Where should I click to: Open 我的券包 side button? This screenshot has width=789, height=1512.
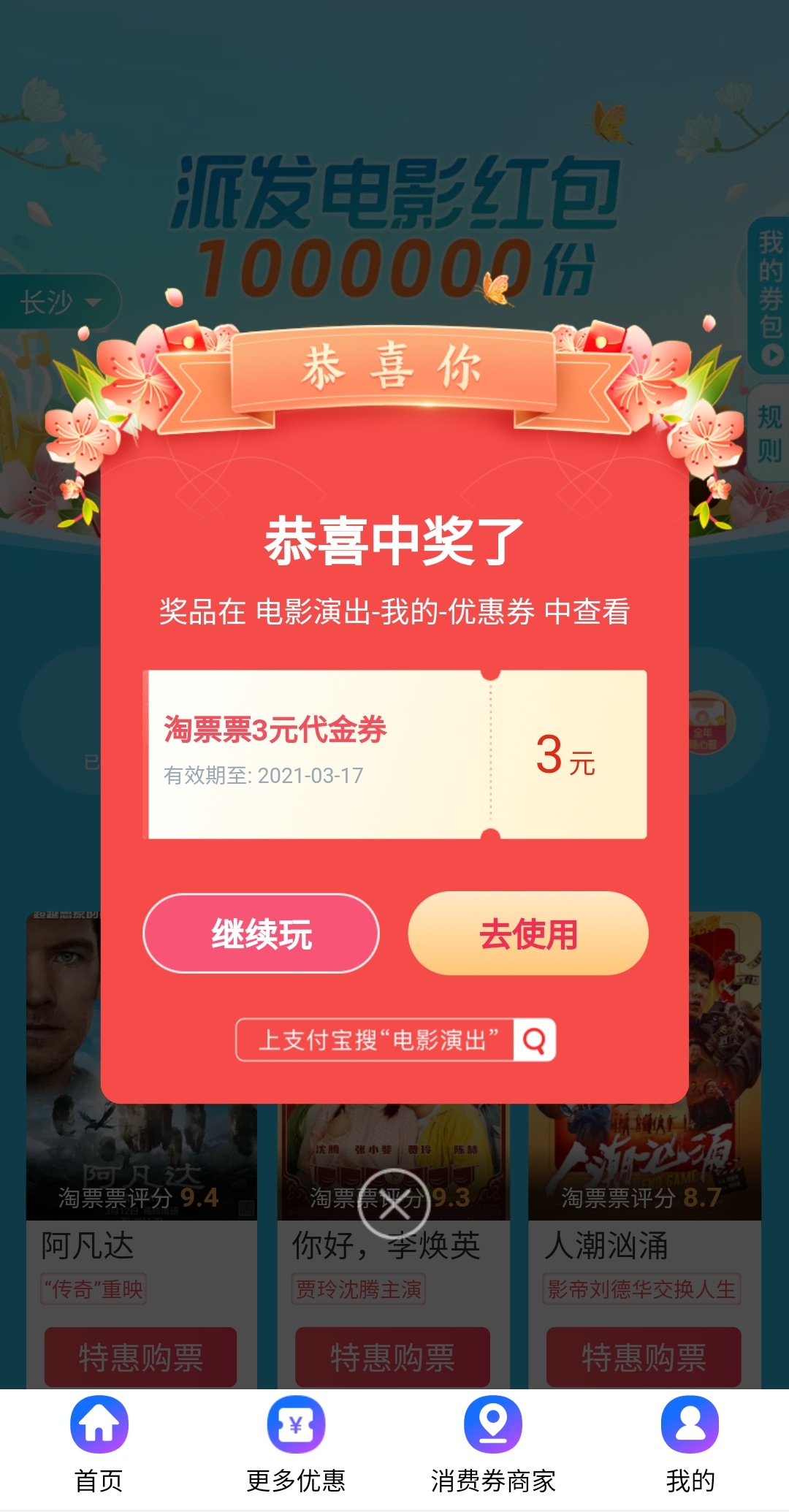[x=770, y=296]
